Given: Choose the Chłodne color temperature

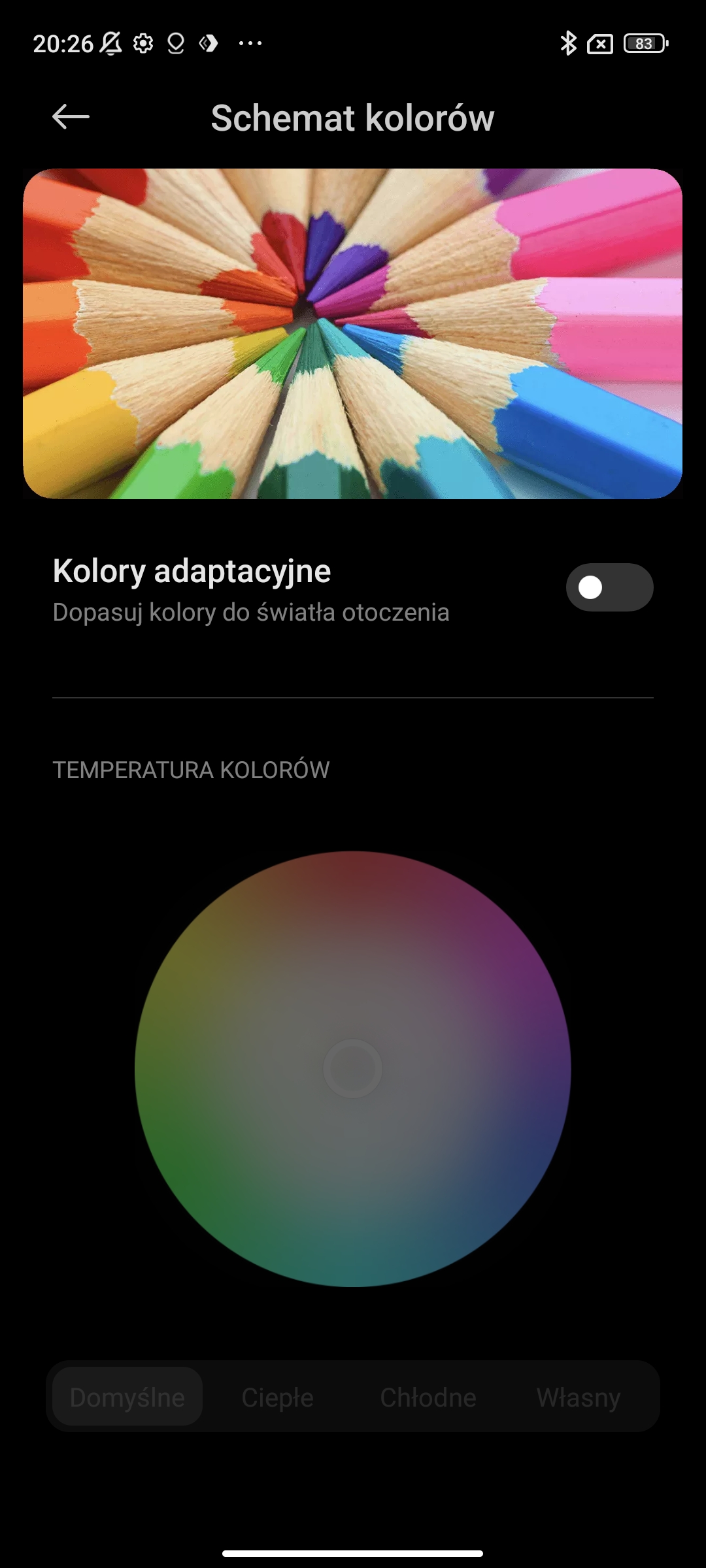Looking at the screenshot, I should click(428, 1397).
